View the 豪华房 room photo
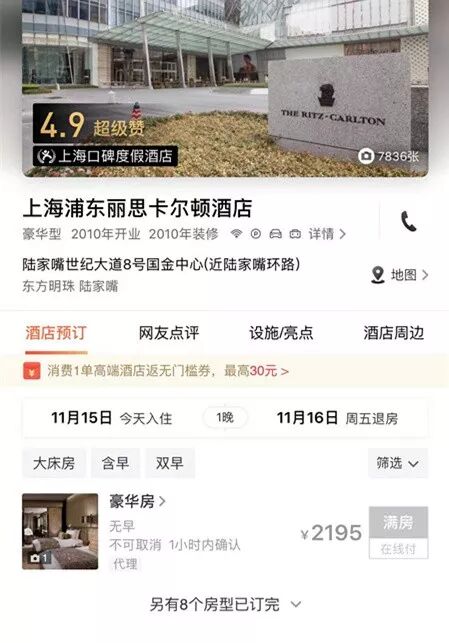Screen dimensions: 449x643 [x=60, y=531]
